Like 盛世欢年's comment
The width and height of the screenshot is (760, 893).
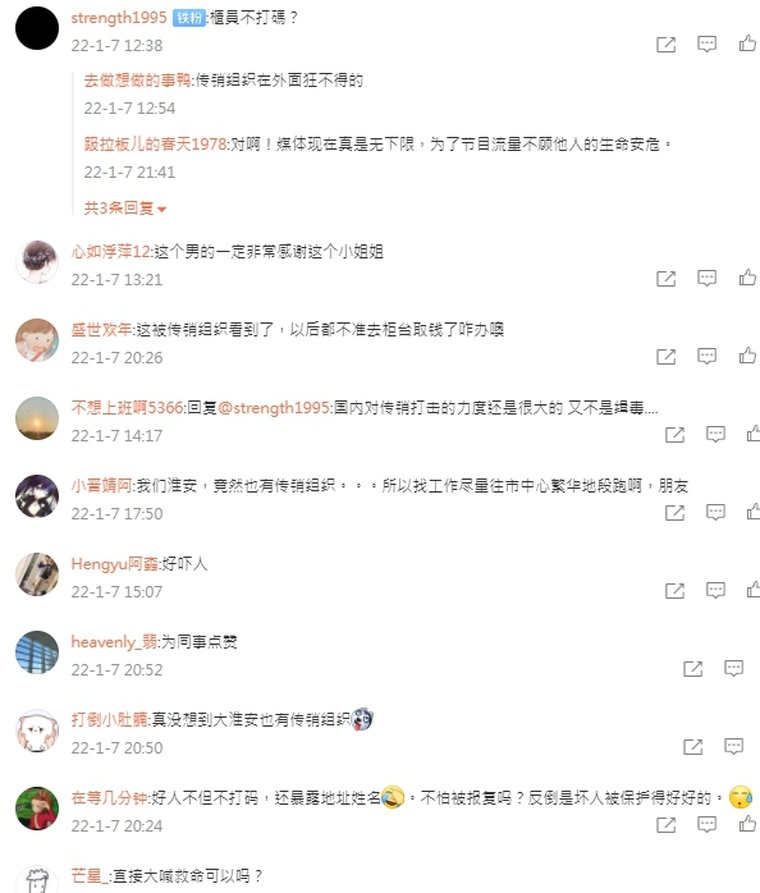747,356
